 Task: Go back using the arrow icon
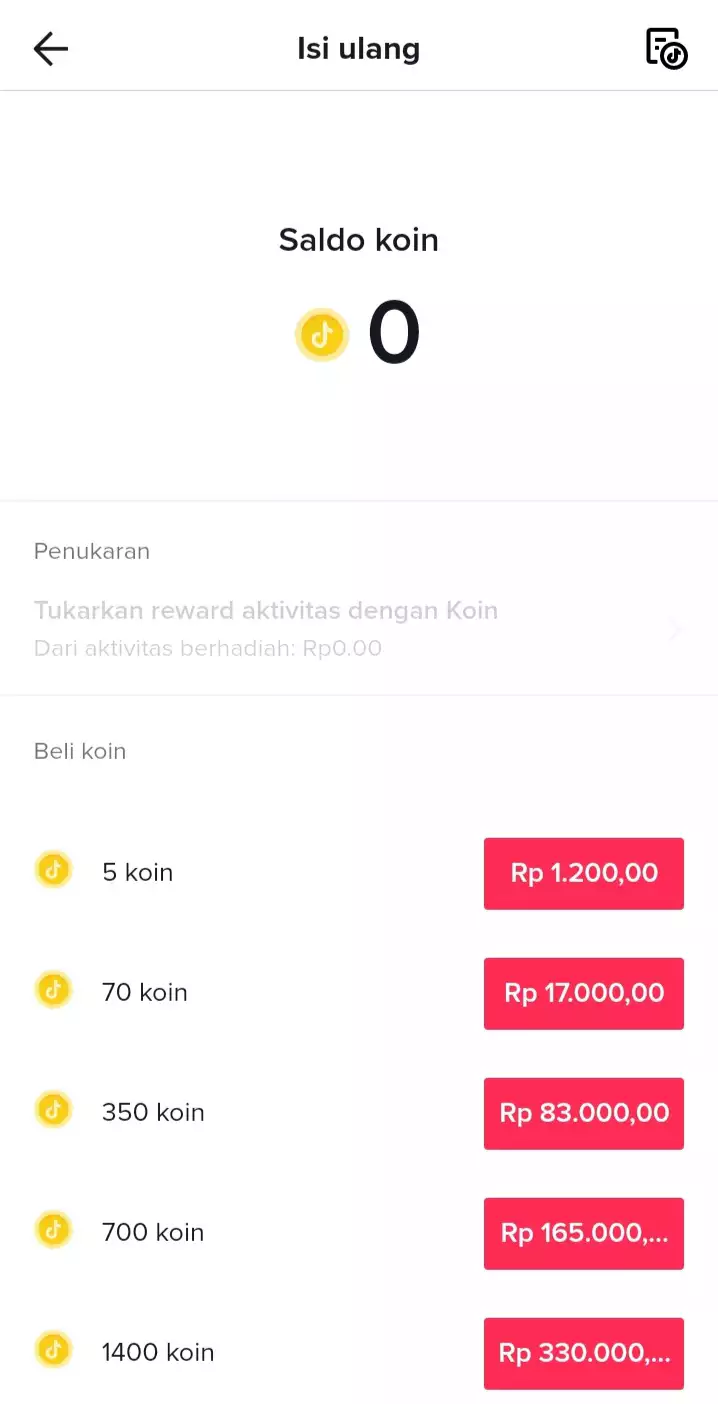(x=50, y=48)
